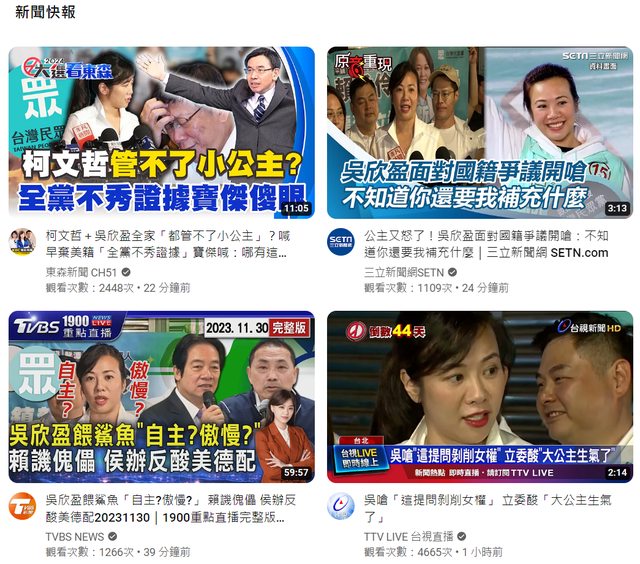The height and width of the screenshot is (564, 640).
Task: Open video title 柯文哲＋吳欣盈全家
Action: (x=170, y=244)
